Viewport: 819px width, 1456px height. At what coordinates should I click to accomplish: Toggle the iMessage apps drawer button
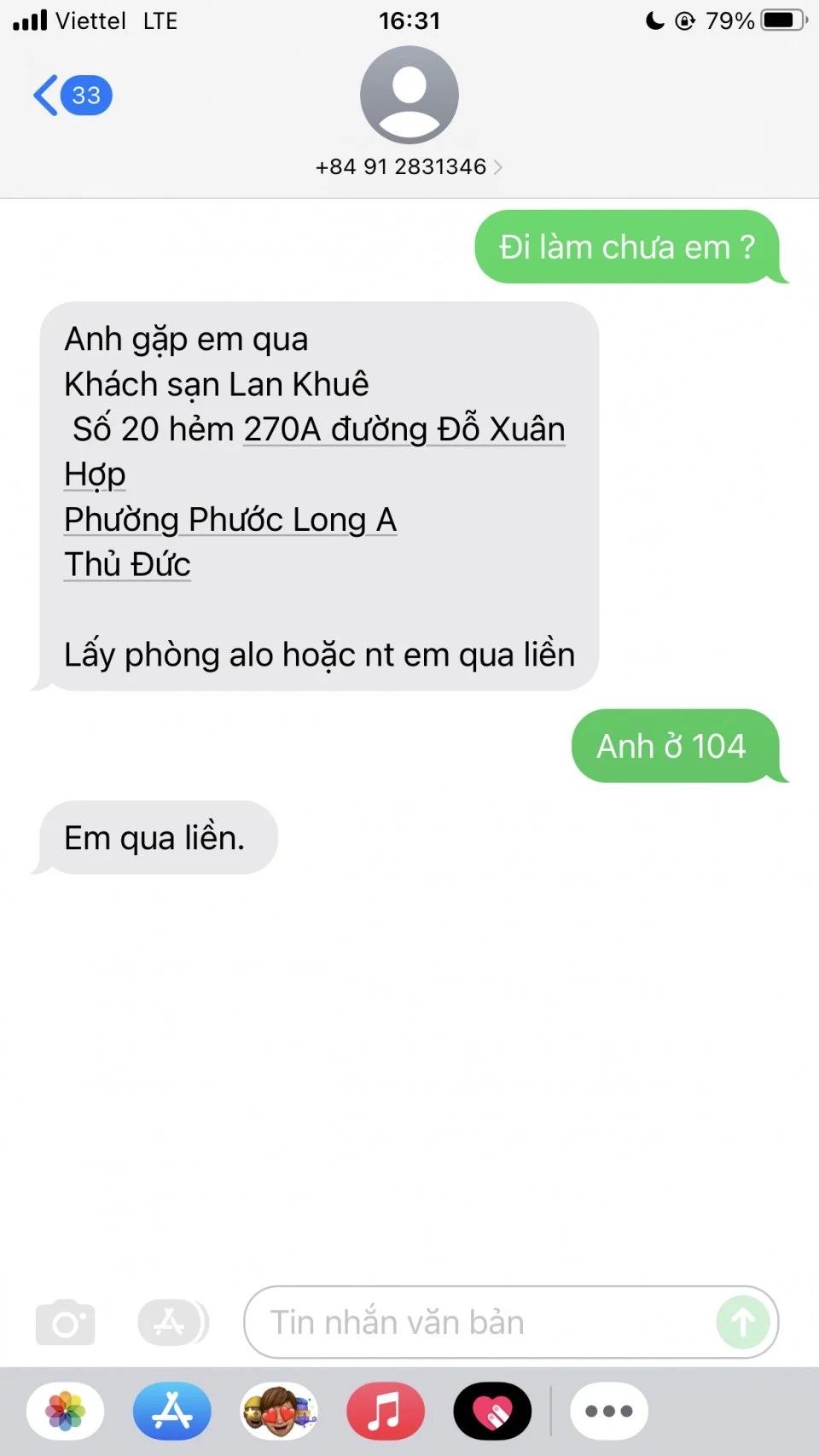click(172, 1322)
